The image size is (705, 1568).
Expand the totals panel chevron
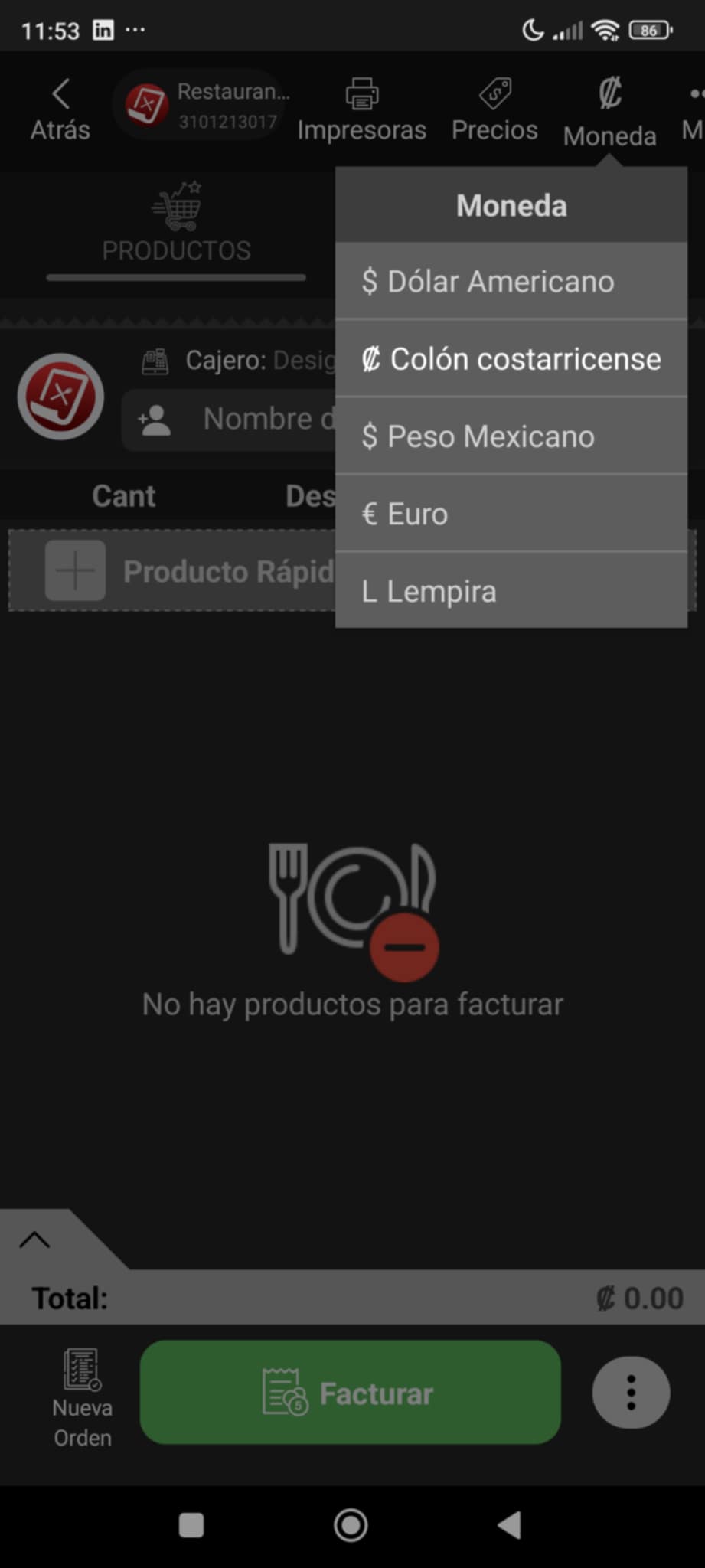tap(34, 1240)
